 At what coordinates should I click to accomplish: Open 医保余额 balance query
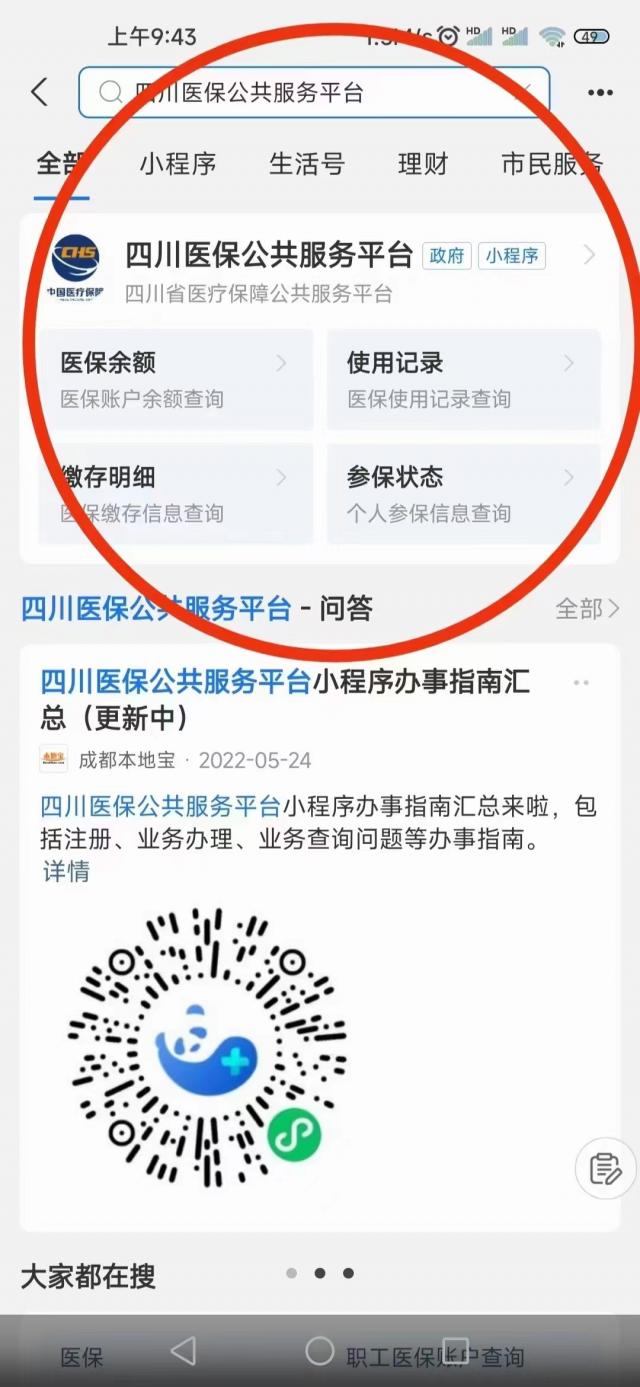(x=175, y=380)
